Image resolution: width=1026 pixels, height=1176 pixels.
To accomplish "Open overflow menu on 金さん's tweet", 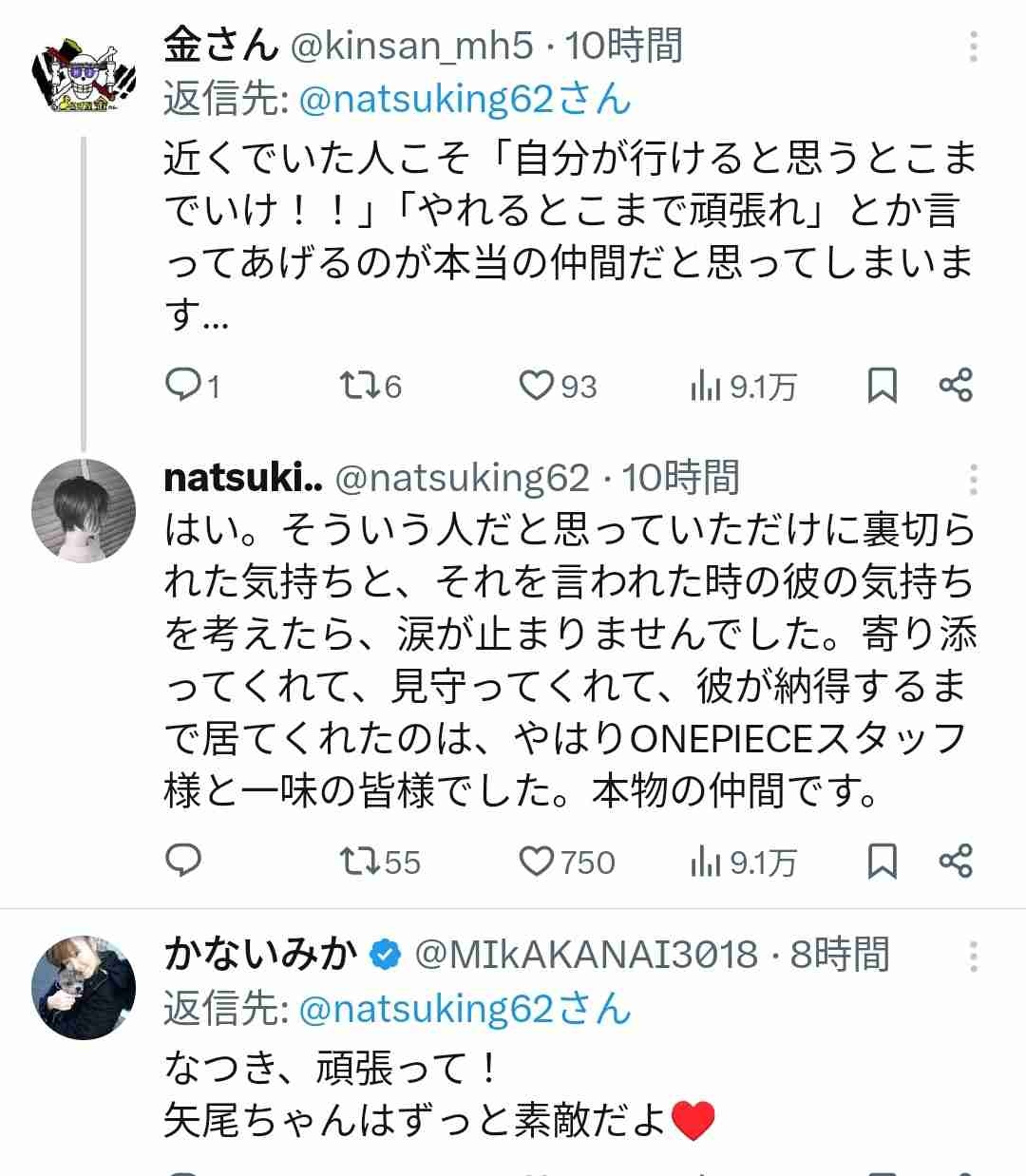I will (x=973, y=47).
